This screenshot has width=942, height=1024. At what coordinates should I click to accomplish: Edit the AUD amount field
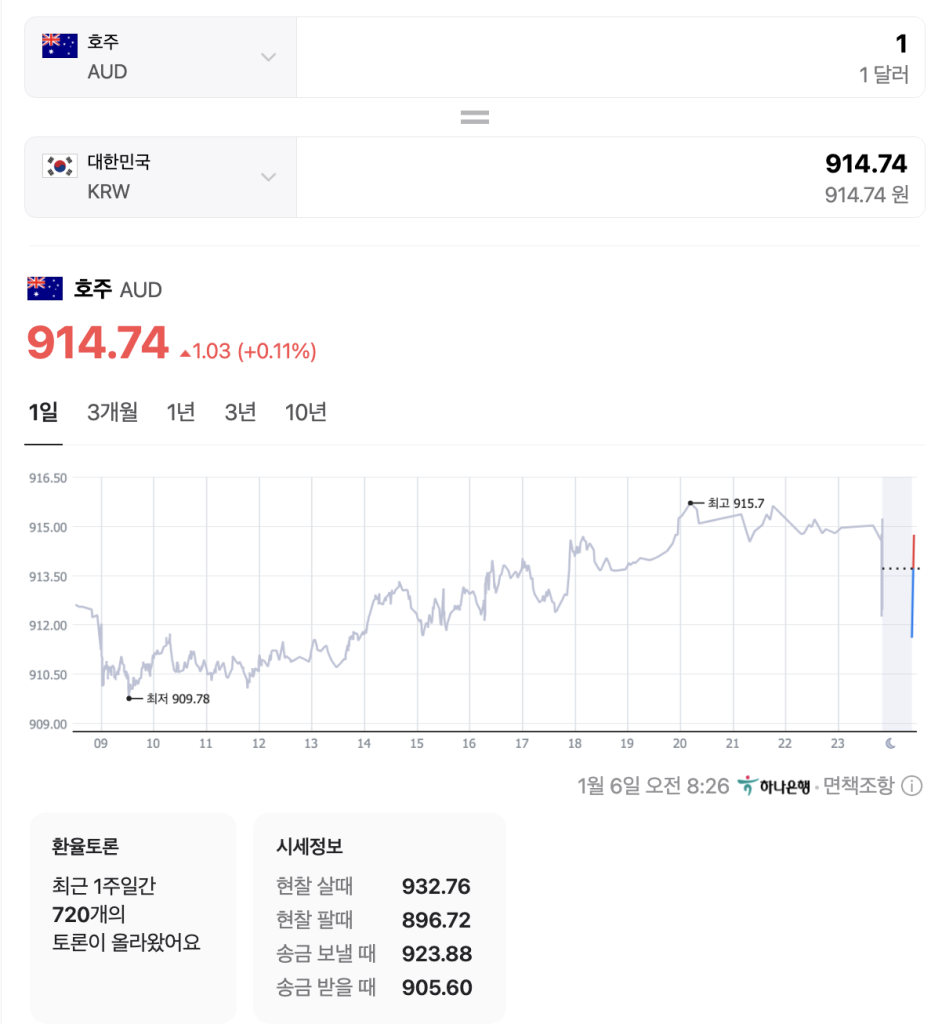[610, 57]
